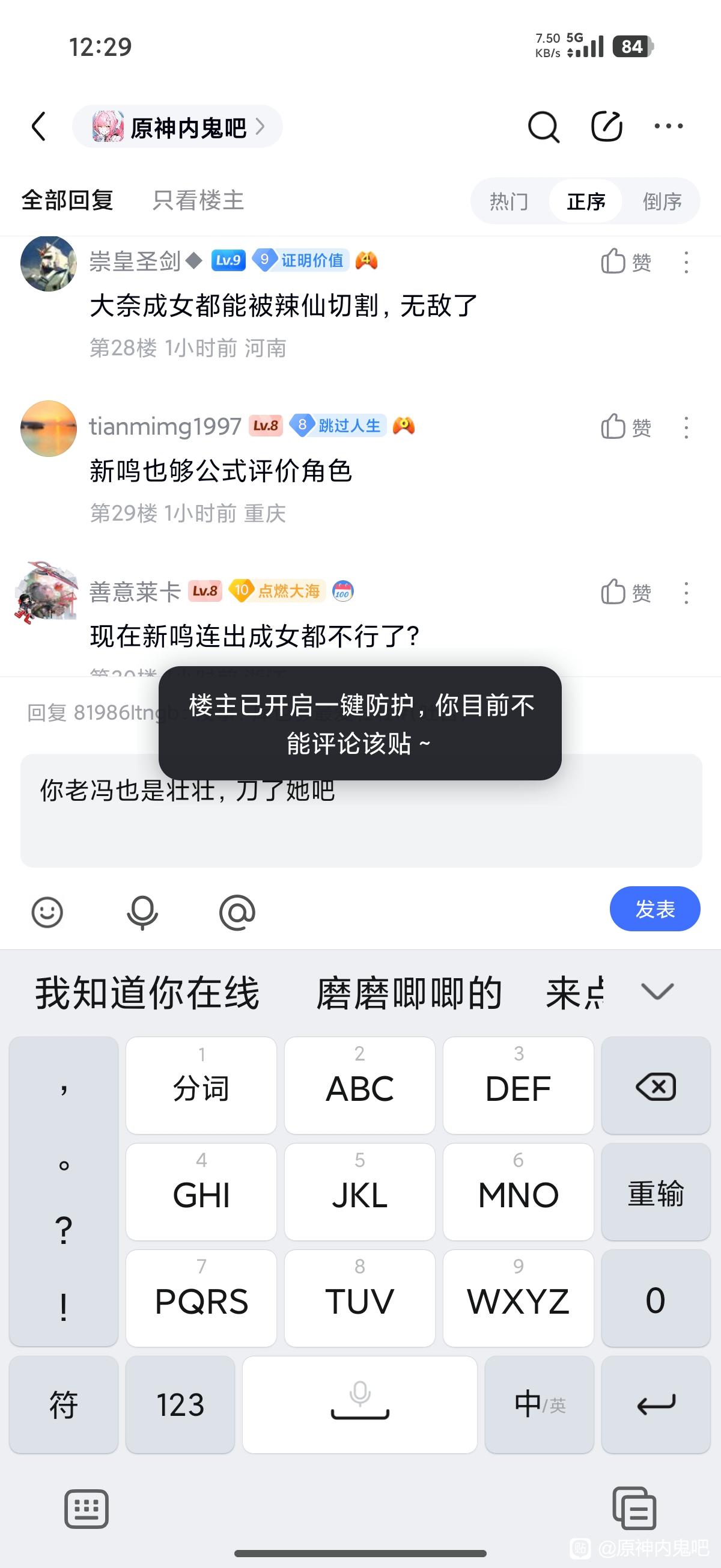Go back using the top-left arrow
Screen dimensions: 721x1568
[39, 127]
